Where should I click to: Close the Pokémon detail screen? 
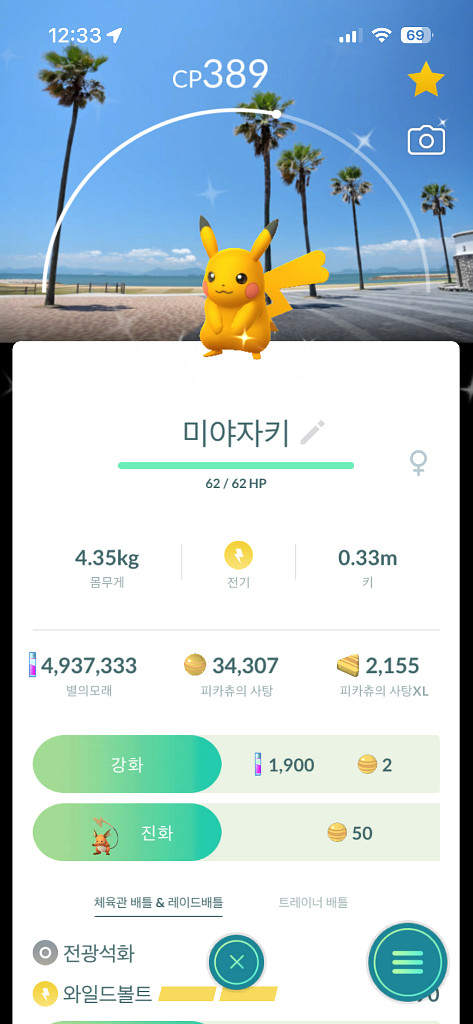click(x=236, y=961)
